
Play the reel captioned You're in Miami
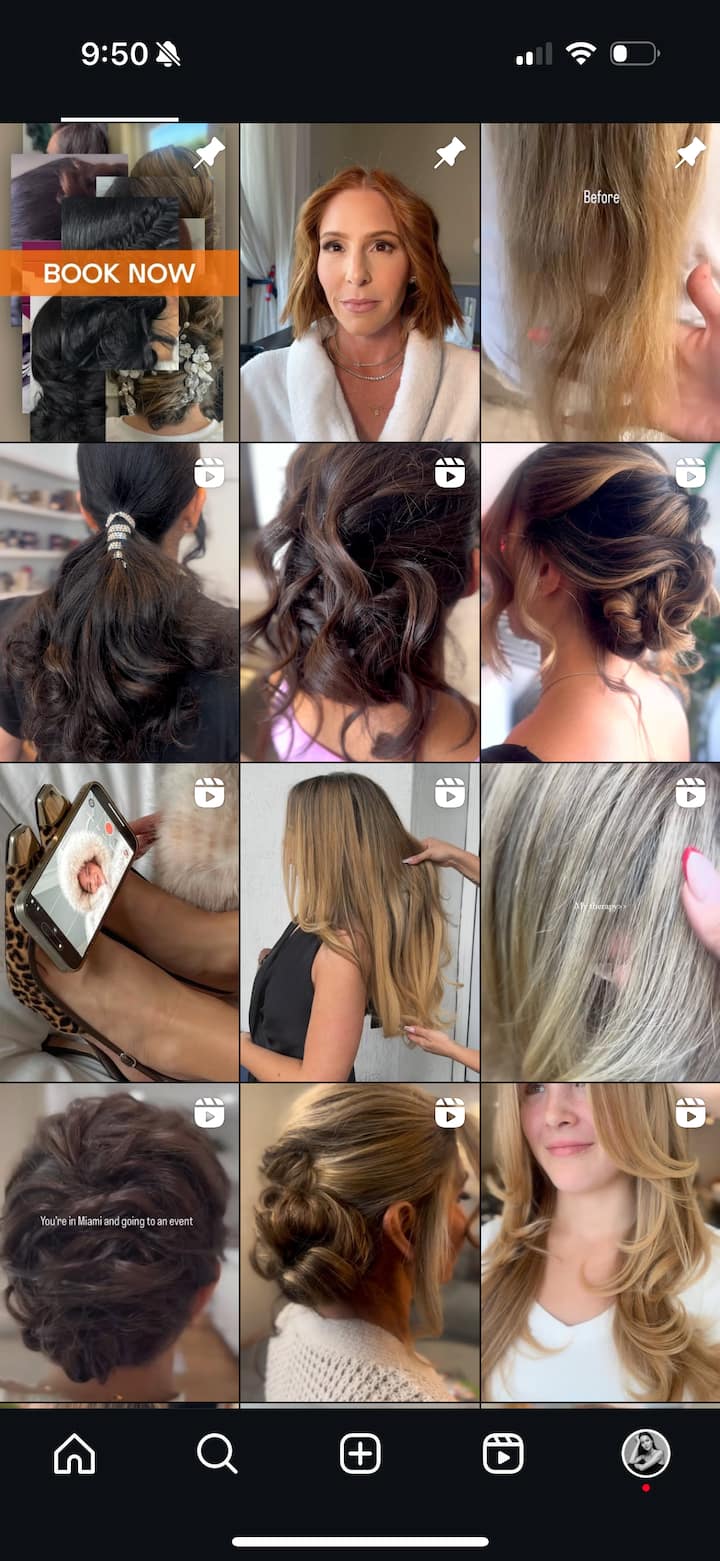click(119, 1242)
